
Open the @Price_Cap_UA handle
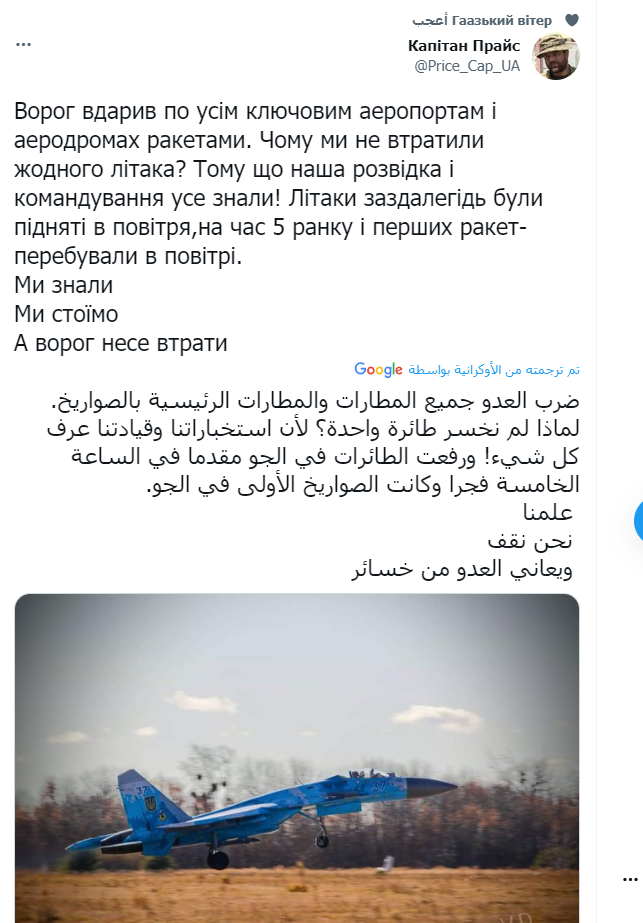click(467, 65)
